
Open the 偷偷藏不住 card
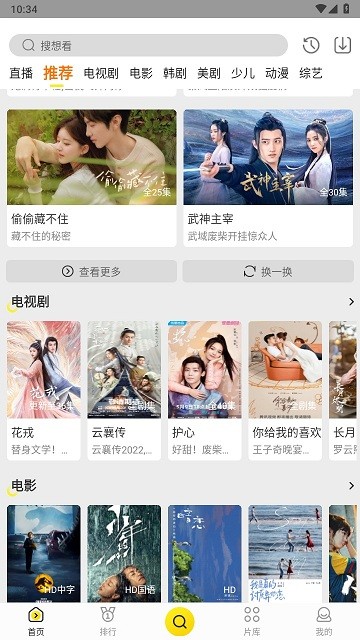point(92,178)
